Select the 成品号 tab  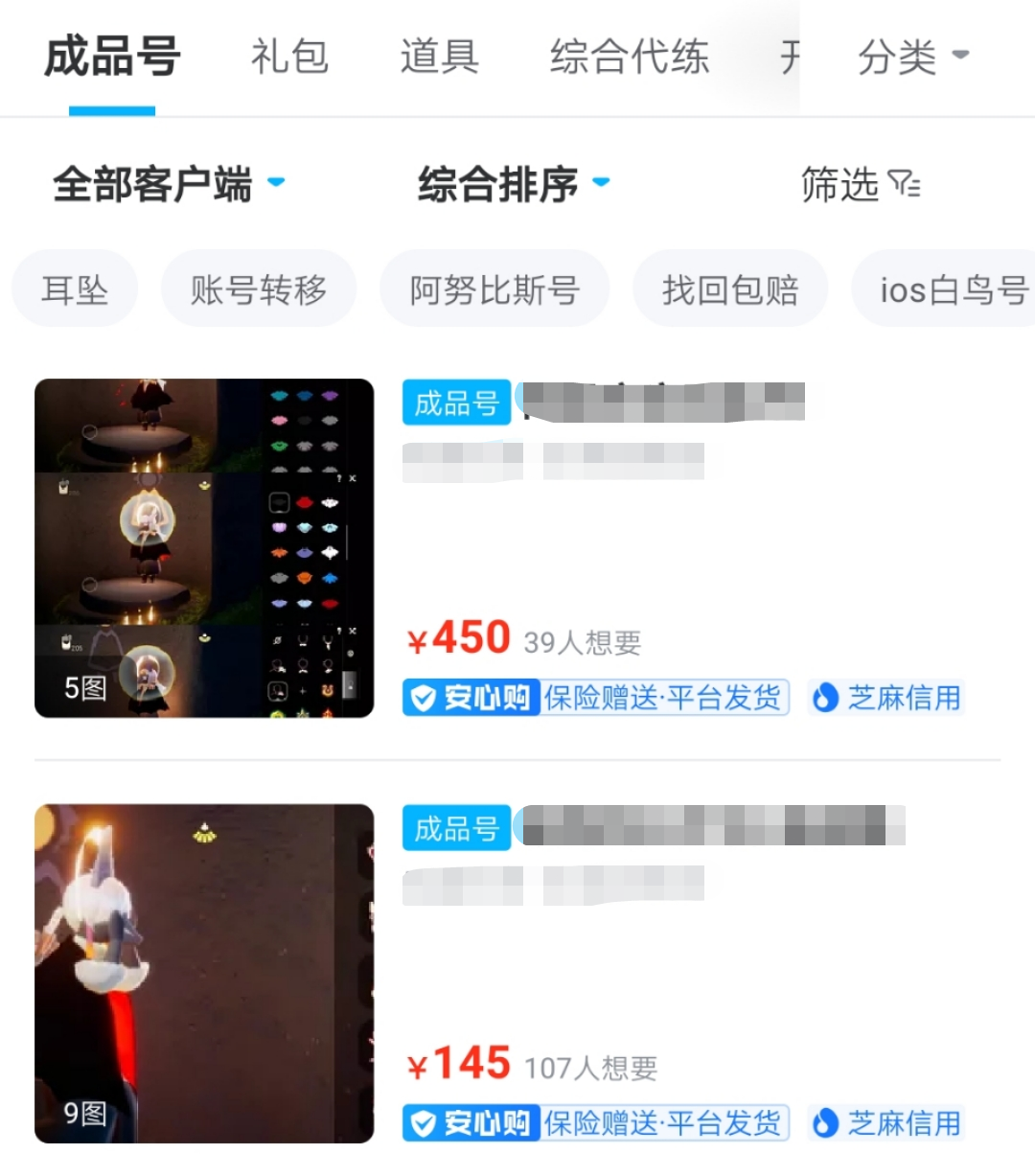112,58
